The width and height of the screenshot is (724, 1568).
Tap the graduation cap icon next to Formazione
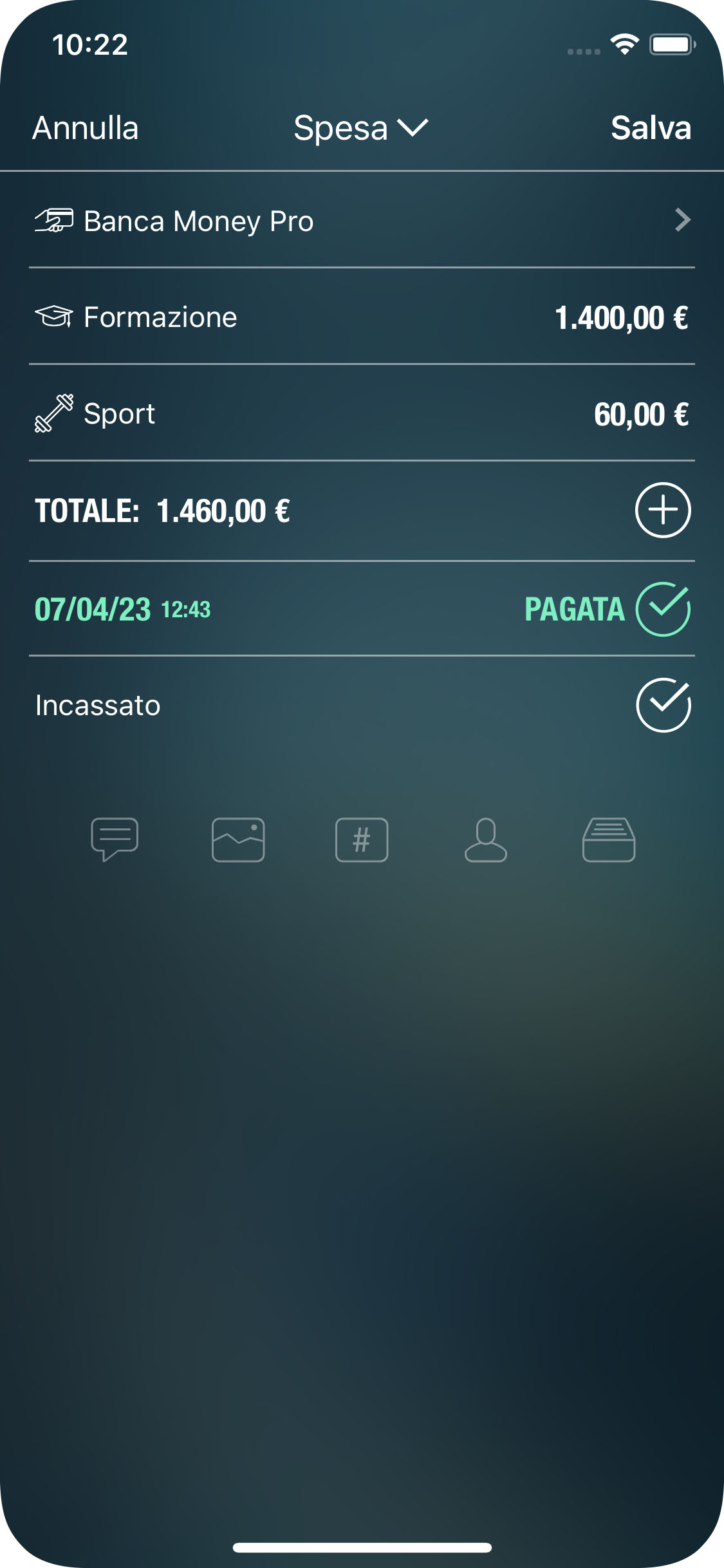[x=55, y=317]
